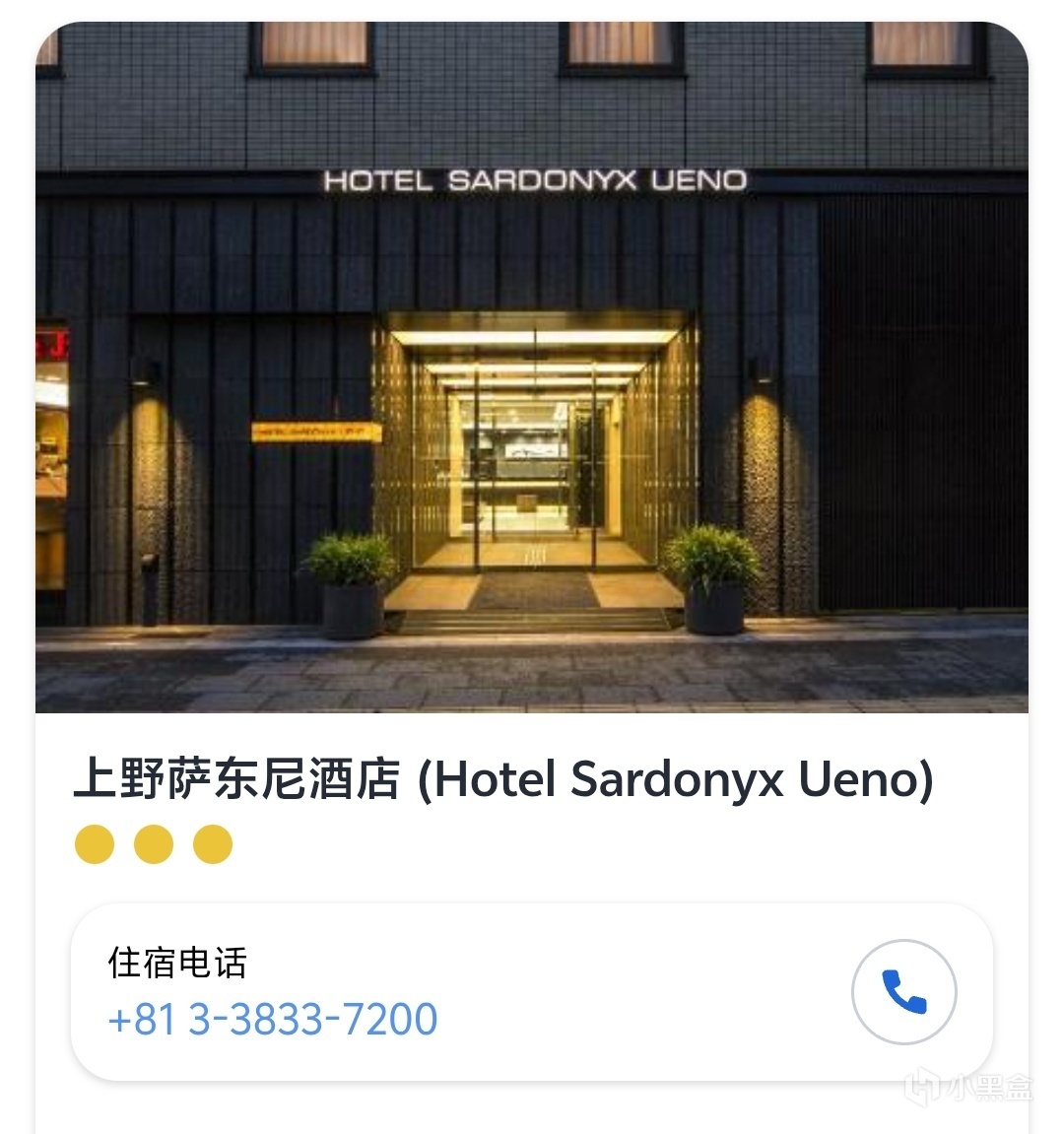Open the Hotel Sardonyx Ueno photo

click(532, 367)
